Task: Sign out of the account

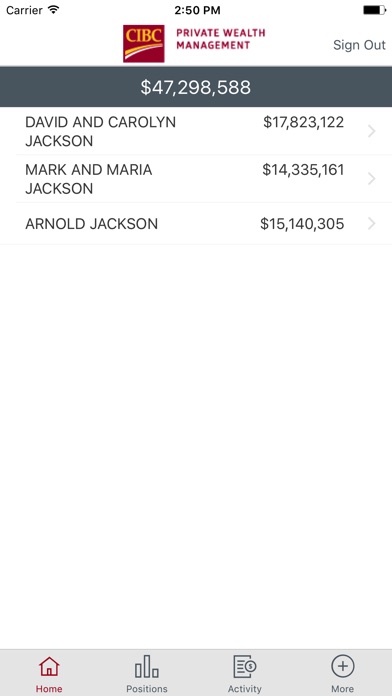Action: [x=359, y=45]
